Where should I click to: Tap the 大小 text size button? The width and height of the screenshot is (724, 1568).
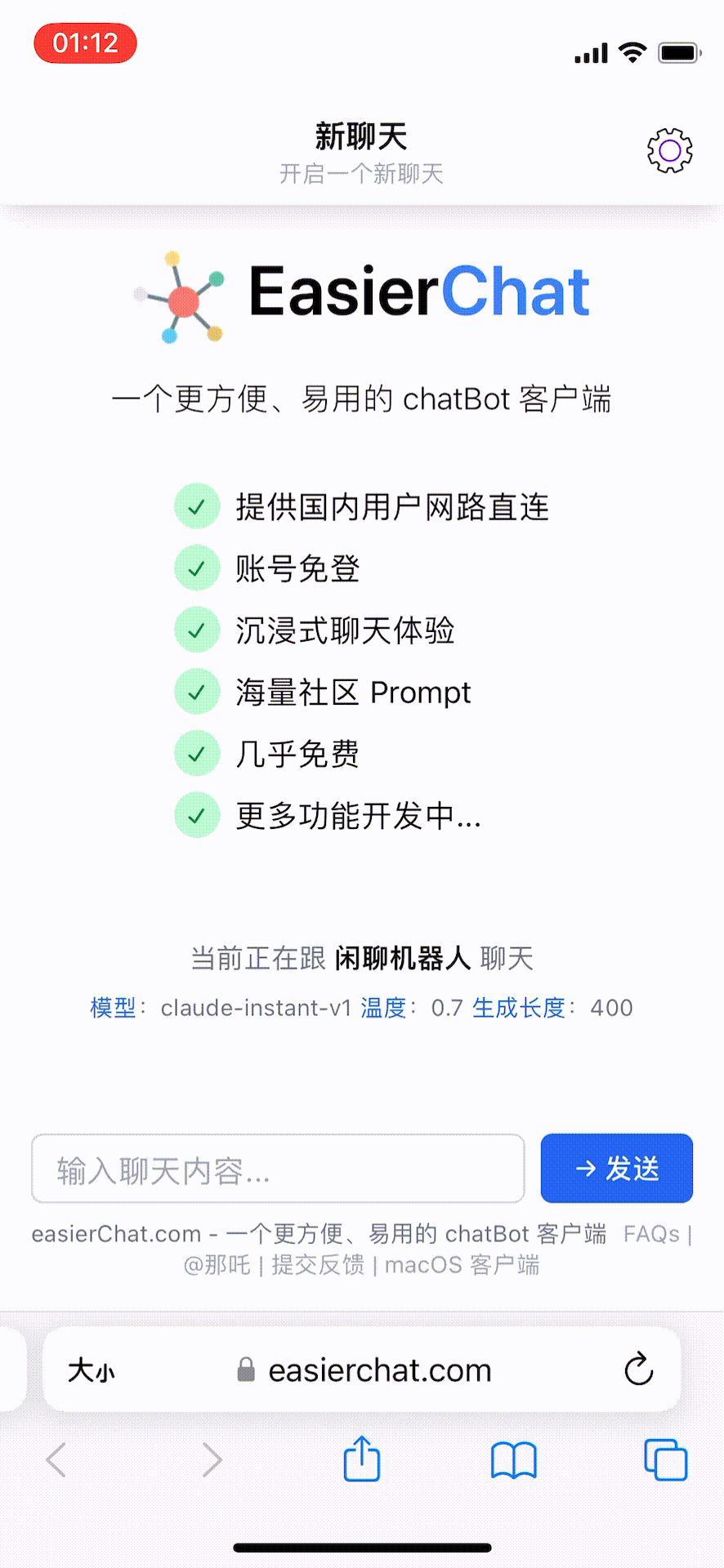point(91,1370)
